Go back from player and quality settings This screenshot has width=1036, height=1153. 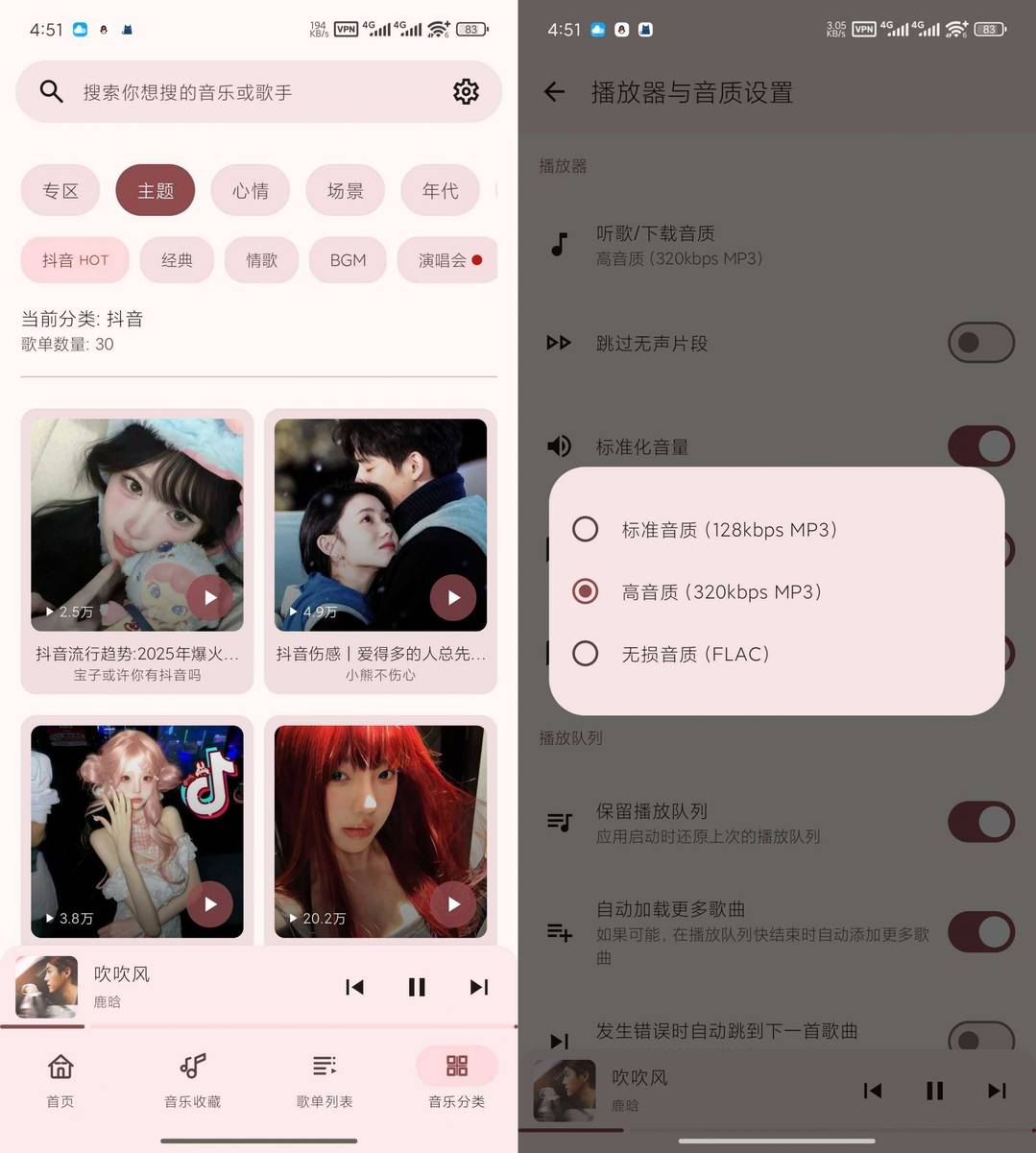click(555, 92)
